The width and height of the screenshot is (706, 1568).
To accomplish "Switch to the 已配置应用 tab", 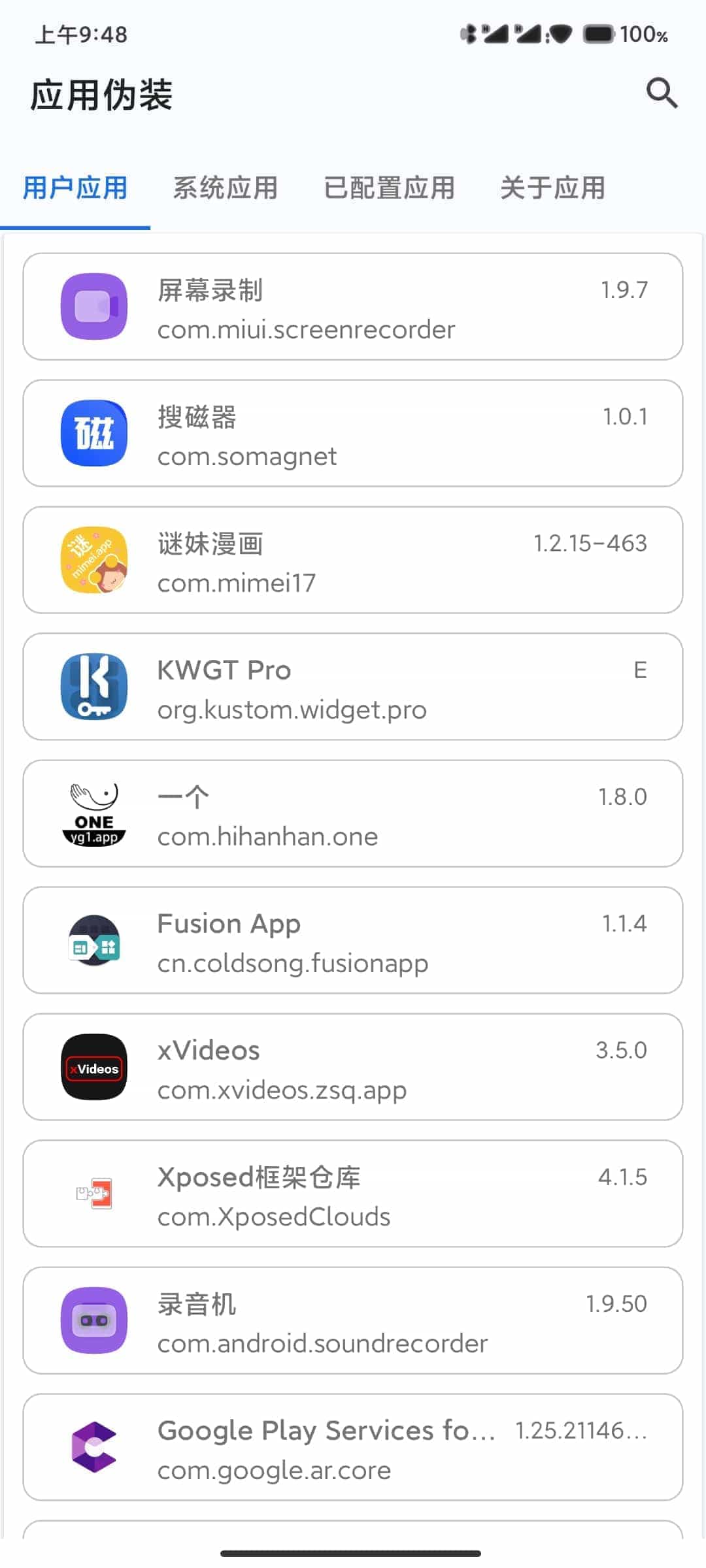I will click(x=389, y=188).
